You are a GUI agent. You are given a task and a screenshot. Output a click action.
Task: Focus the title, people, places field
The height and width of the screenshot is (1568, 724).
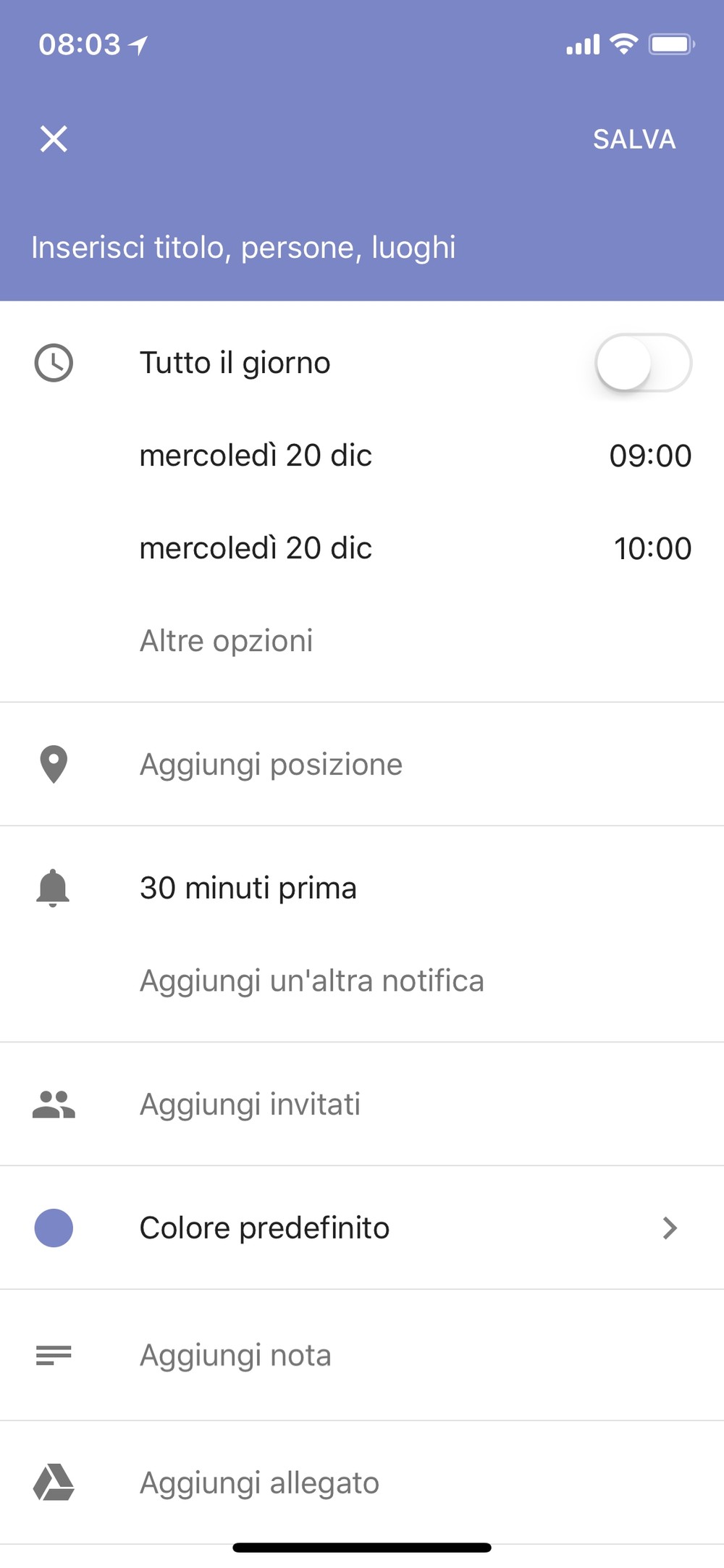362,247
